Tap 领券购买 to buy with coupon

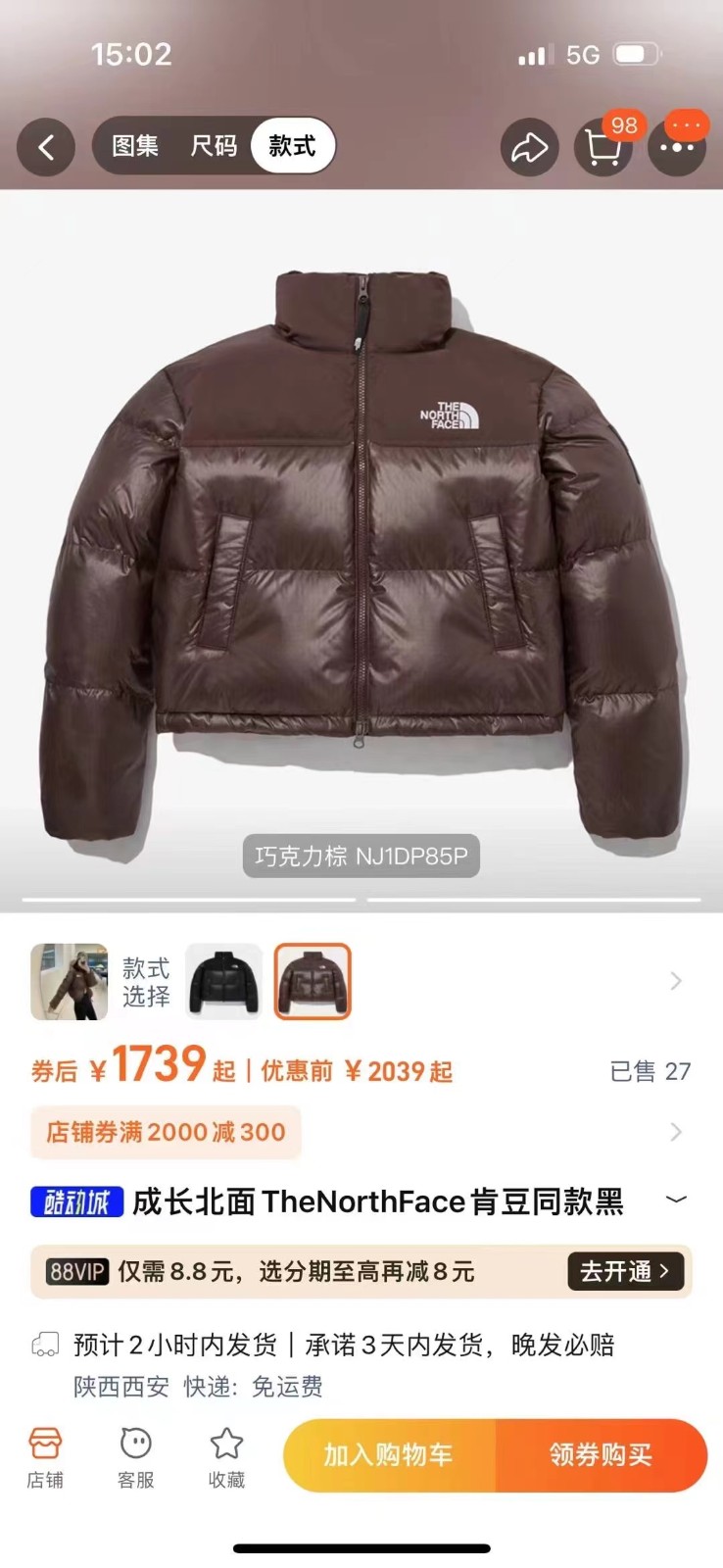[601, 1454]
